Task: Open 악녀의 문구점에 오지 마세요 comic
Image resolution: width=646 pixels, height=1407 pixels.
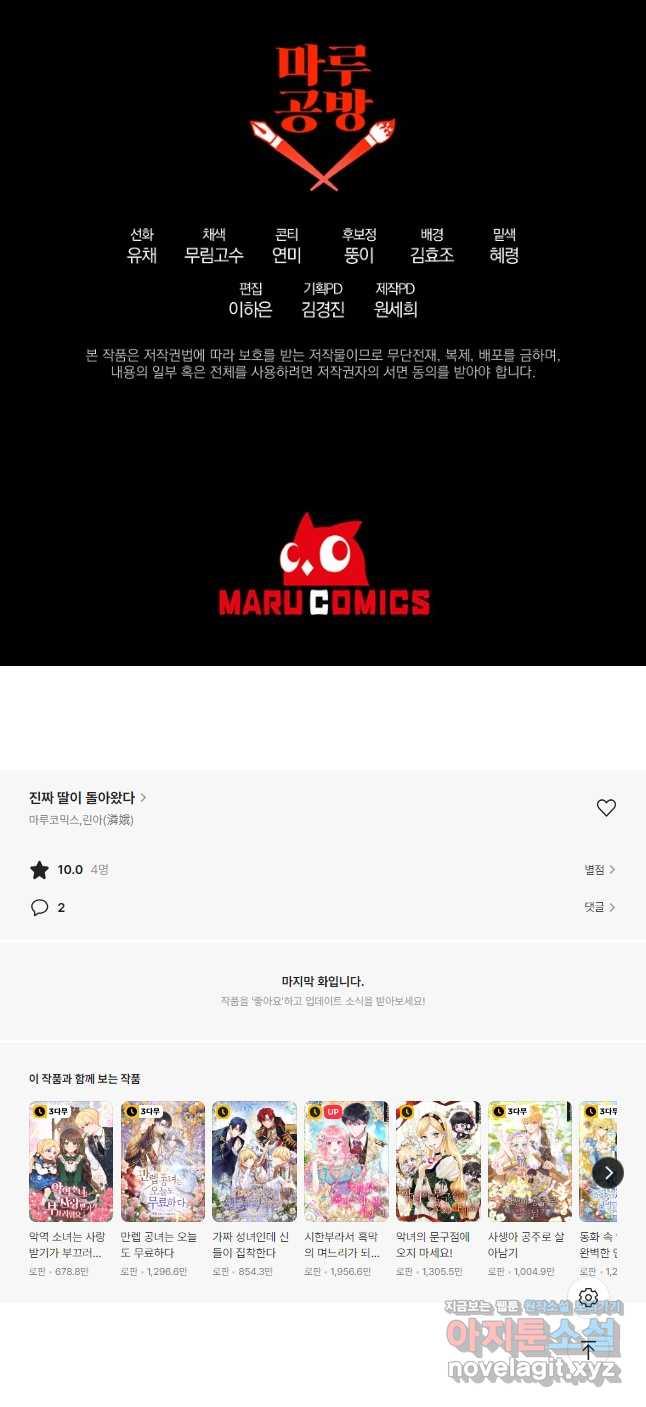Action: pos(438,1162)
